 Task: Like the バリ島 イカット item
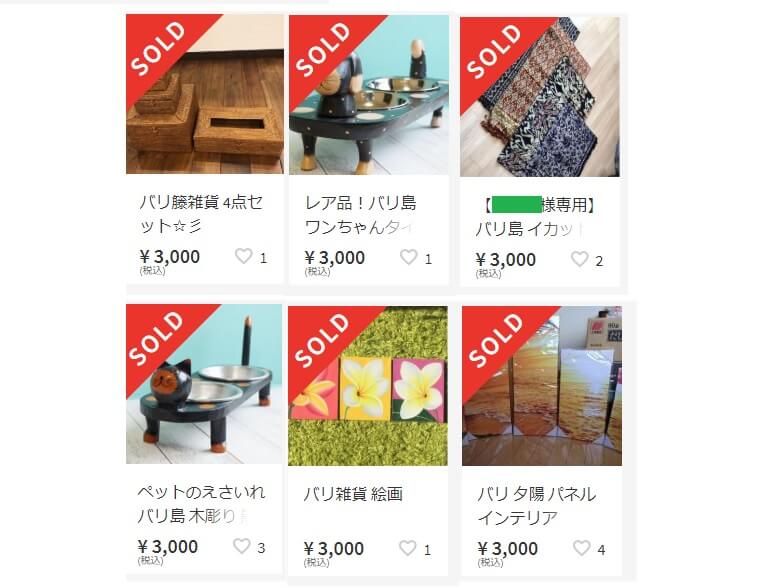click(x=579, y=259)
